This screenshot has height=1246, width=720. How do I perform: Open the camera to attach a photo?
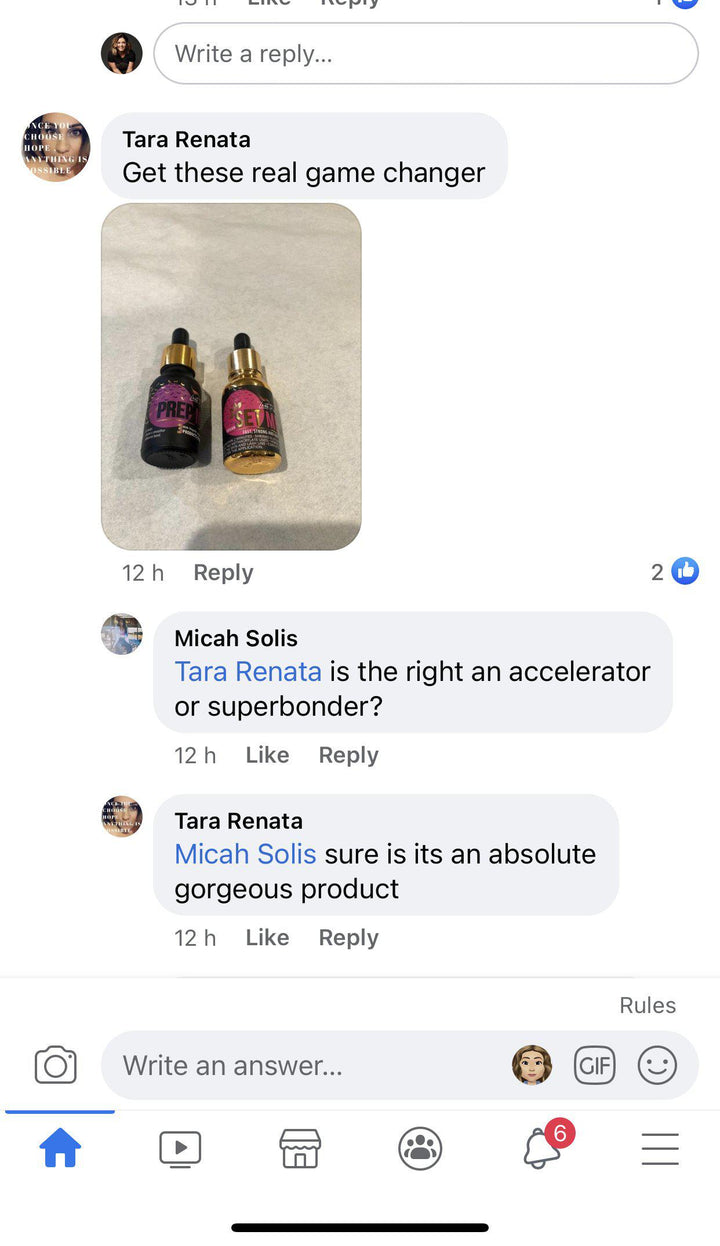[x=57, y=1065]
